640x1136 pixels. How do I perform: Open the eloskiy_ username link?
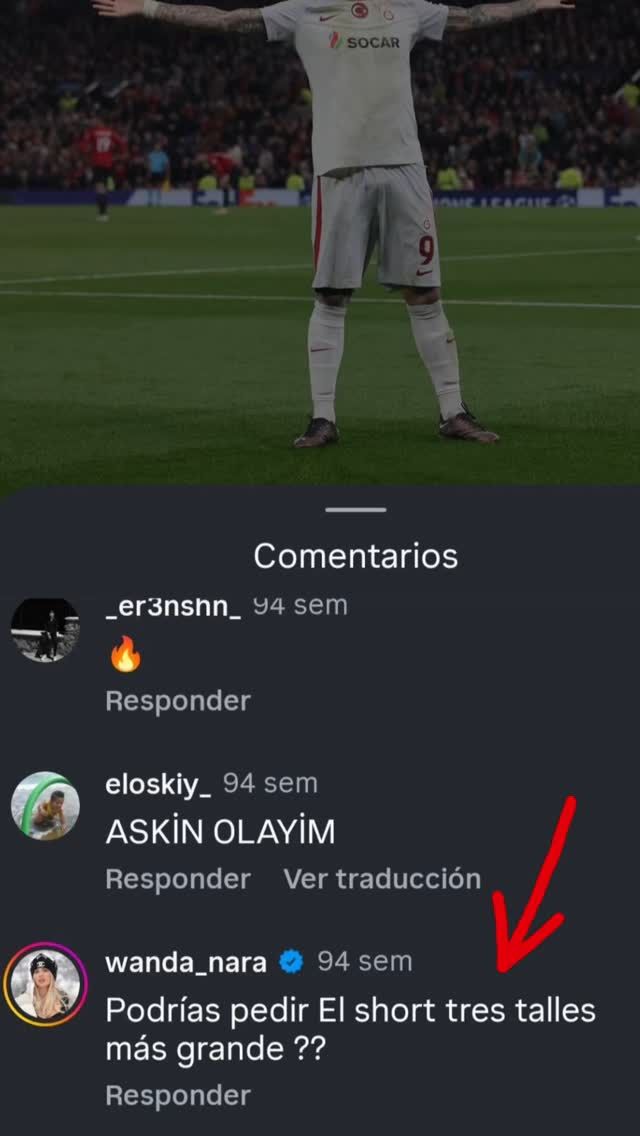click(x=158, y=784)
